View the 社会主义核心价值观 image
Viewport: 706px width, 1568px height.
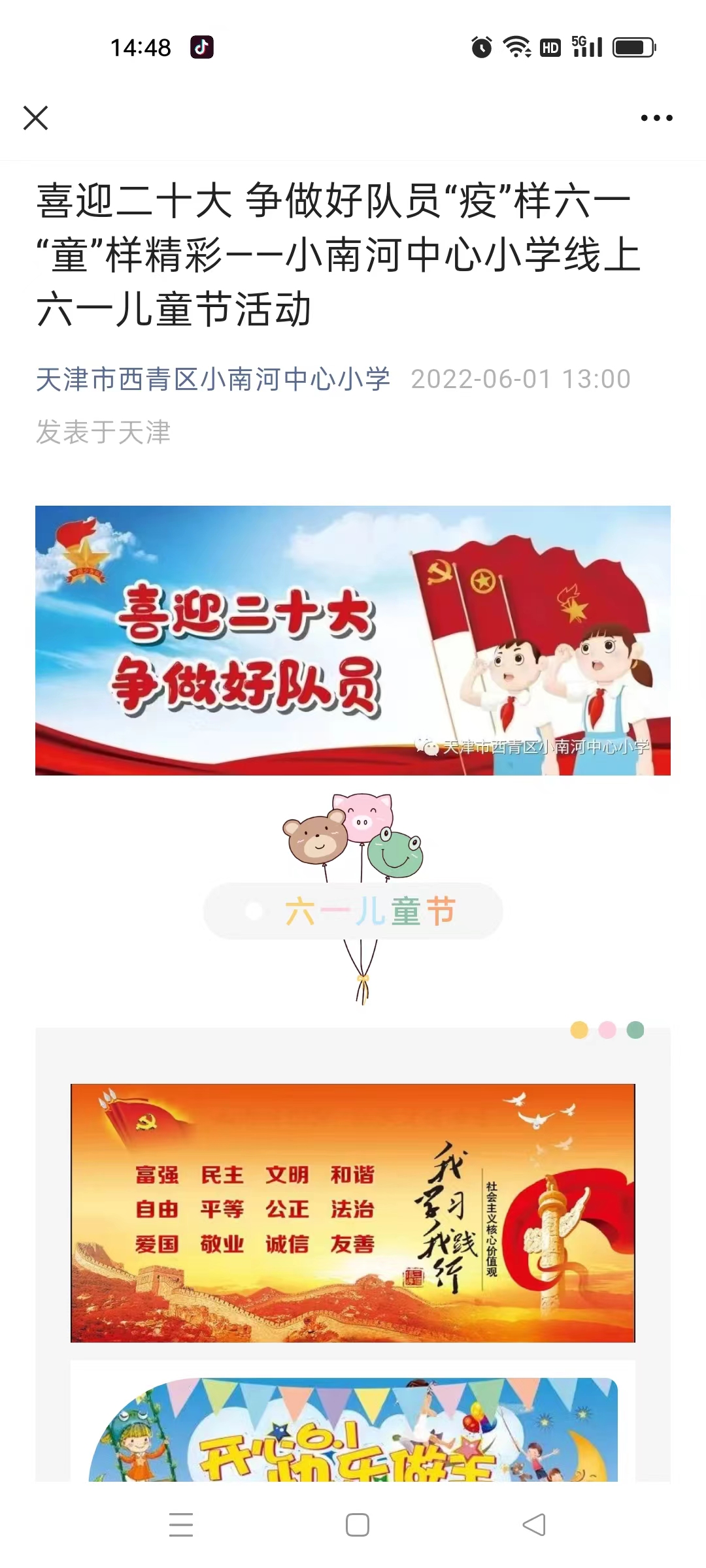[353, 1213]
